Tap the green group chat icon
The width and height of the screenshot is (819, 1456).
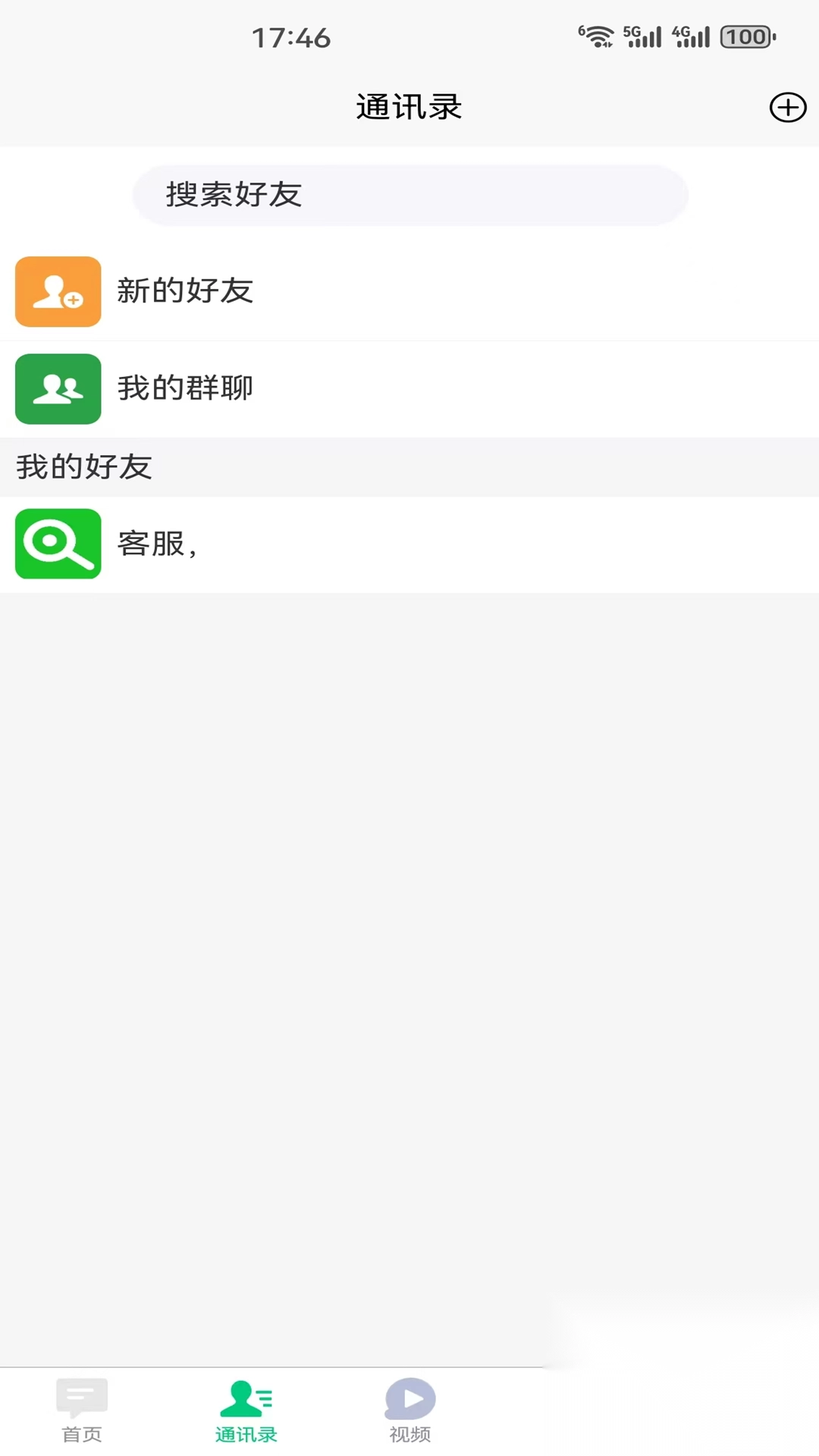click(x=58, y=389)
